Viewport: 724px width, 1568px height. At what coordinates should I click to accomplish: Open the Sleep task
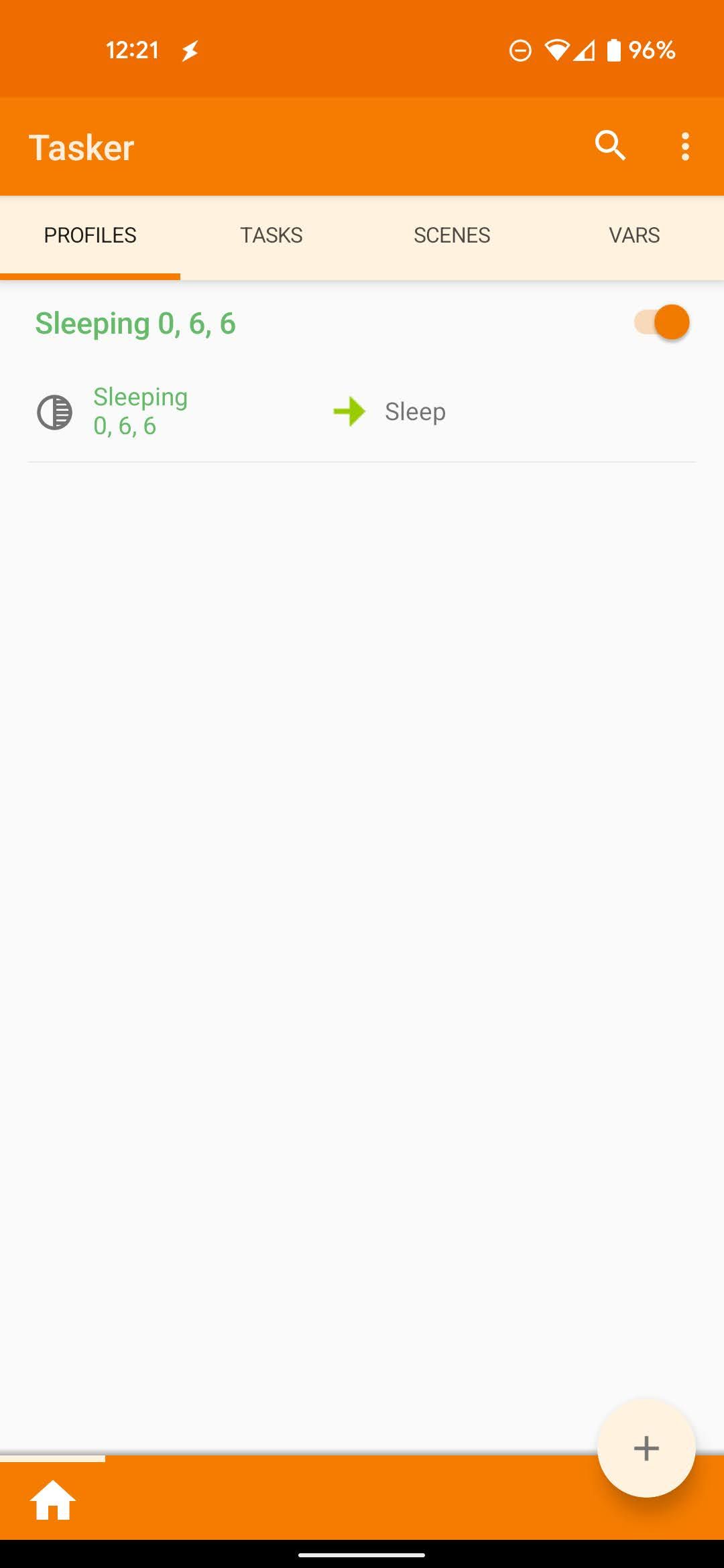[415, 411]
